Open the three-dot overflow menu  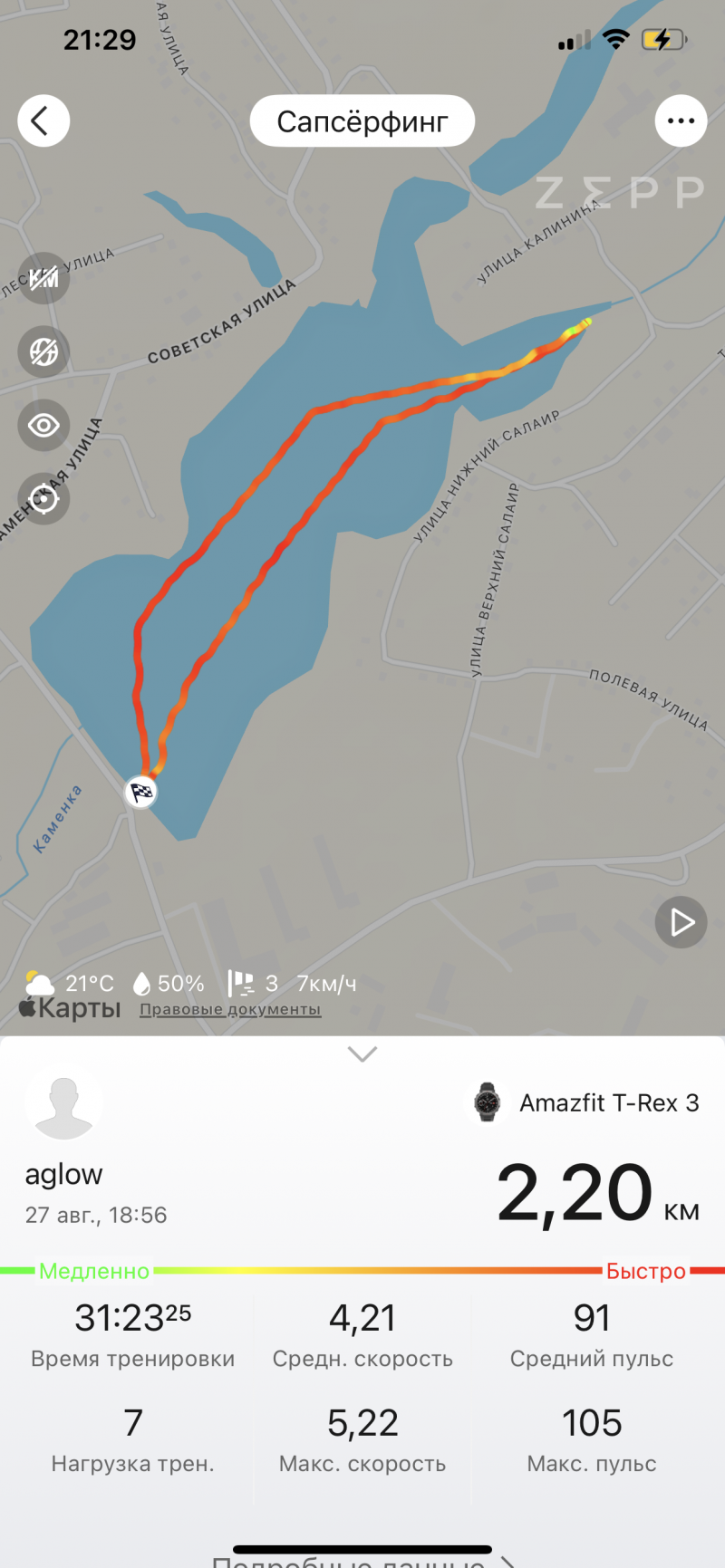point(681,120)
